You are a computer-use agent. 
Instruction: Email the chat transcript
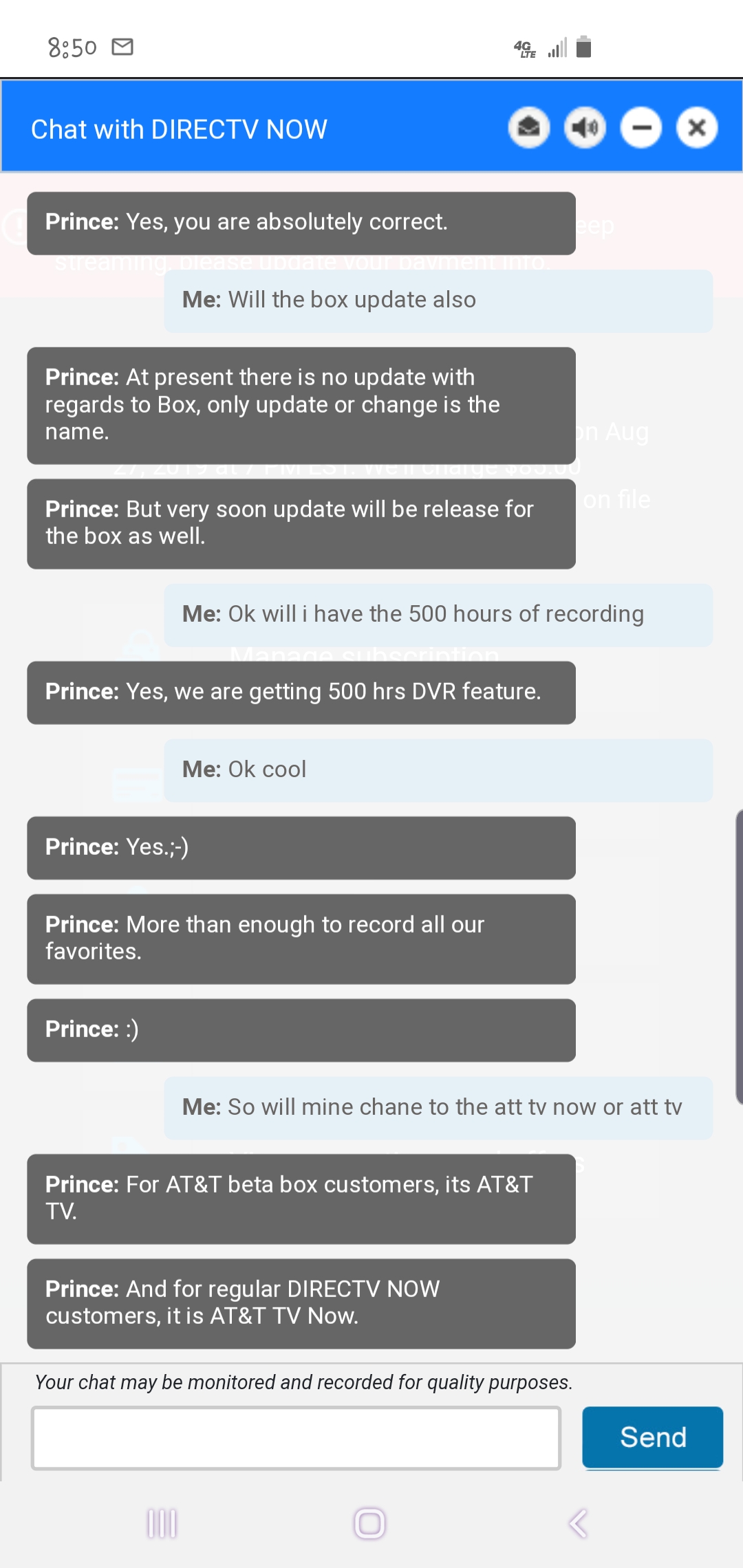coord(528,127)
